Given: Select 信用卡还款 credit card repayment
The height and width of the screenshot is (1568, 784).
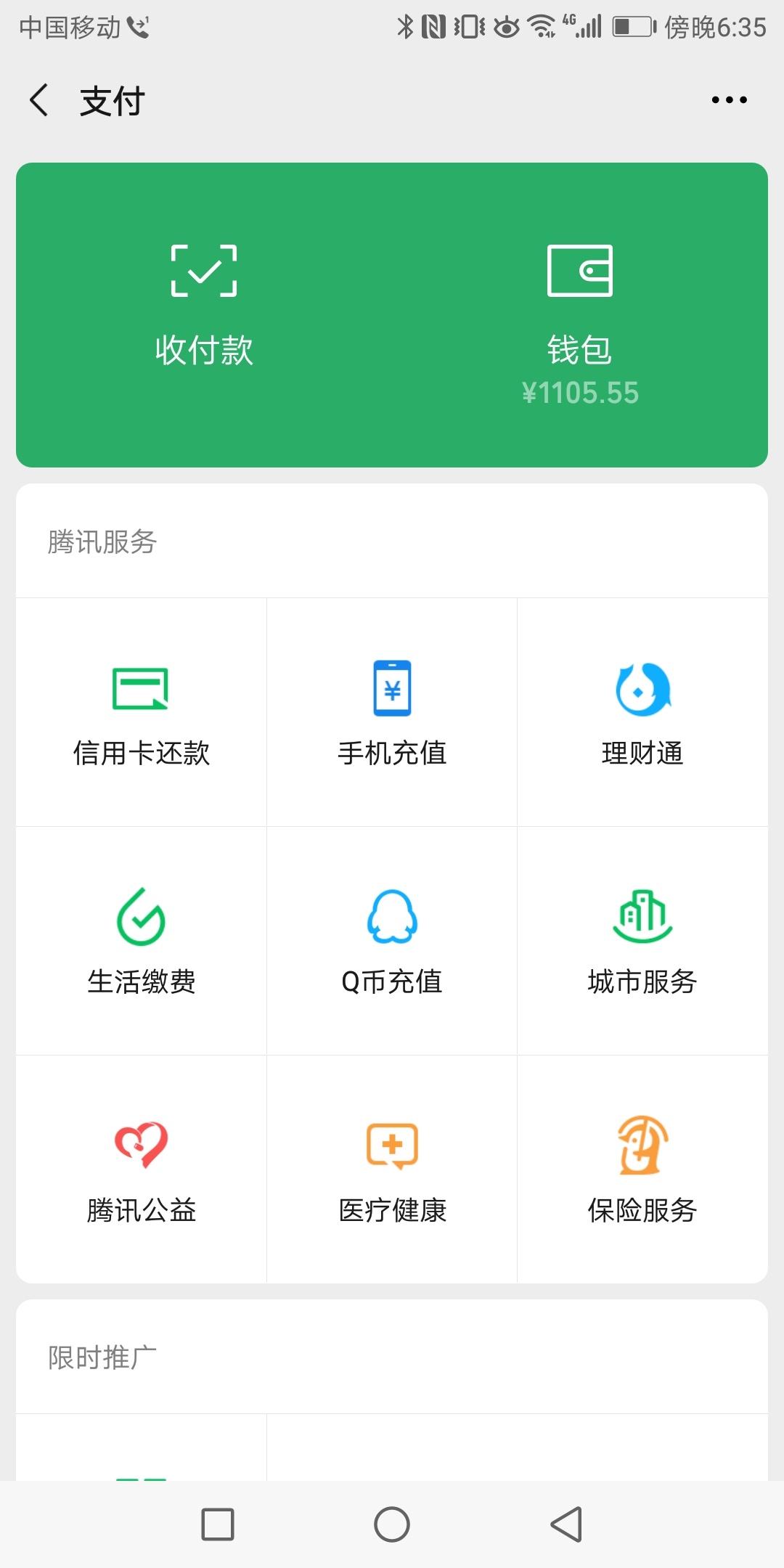Looking at the screenshot, I should pyautogui.click(x=142, y=712).
